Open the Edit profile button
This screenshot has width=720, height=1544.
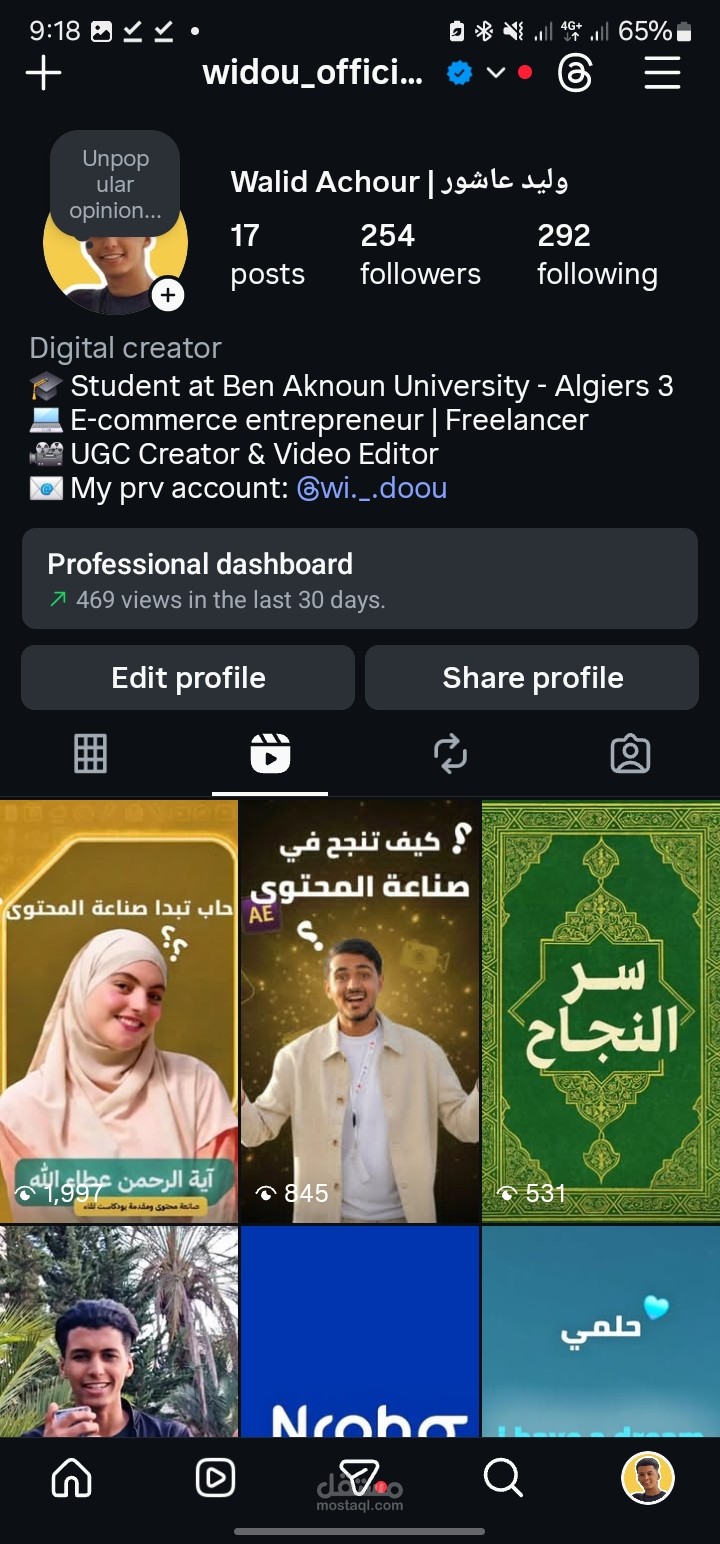[187, 677]
